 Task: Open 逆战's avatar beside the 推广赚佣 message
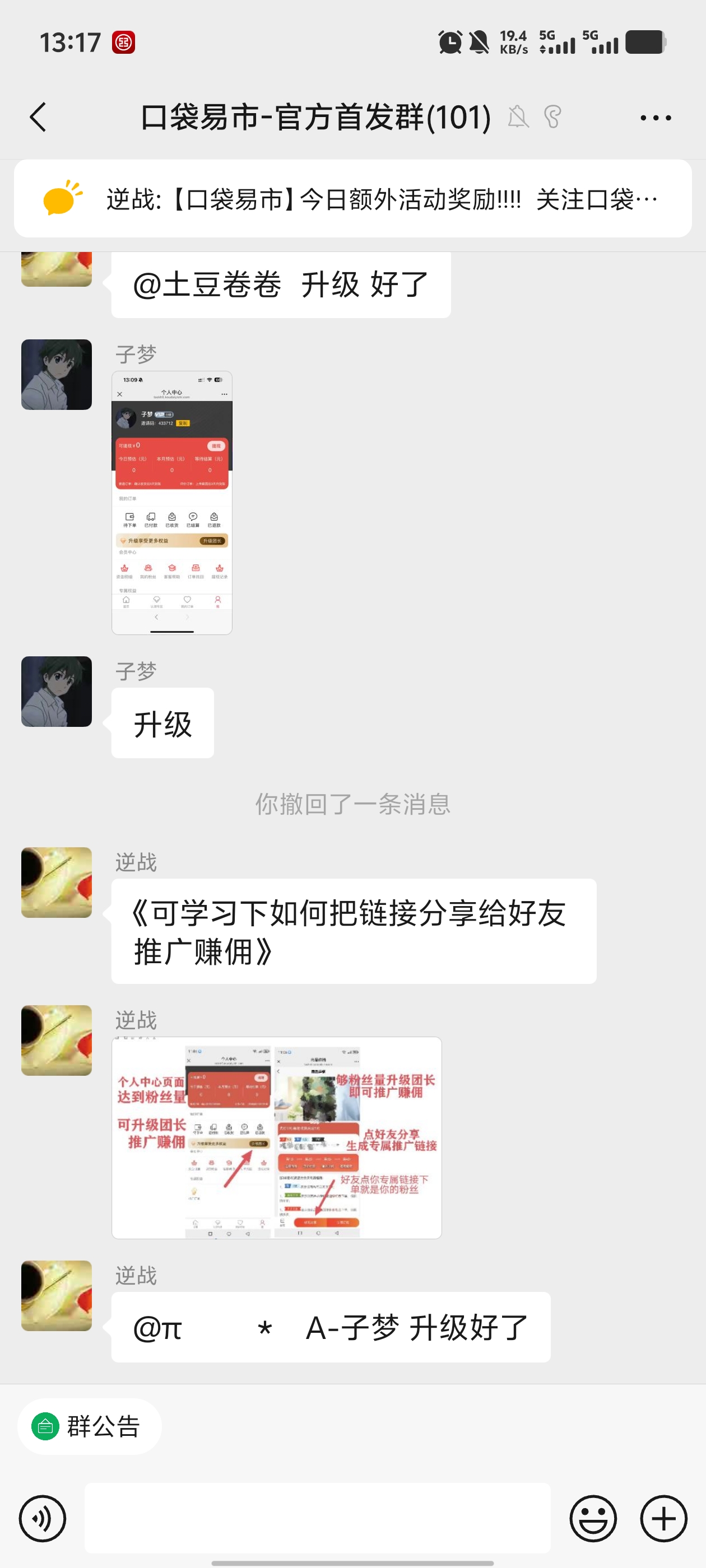[57, 883]
